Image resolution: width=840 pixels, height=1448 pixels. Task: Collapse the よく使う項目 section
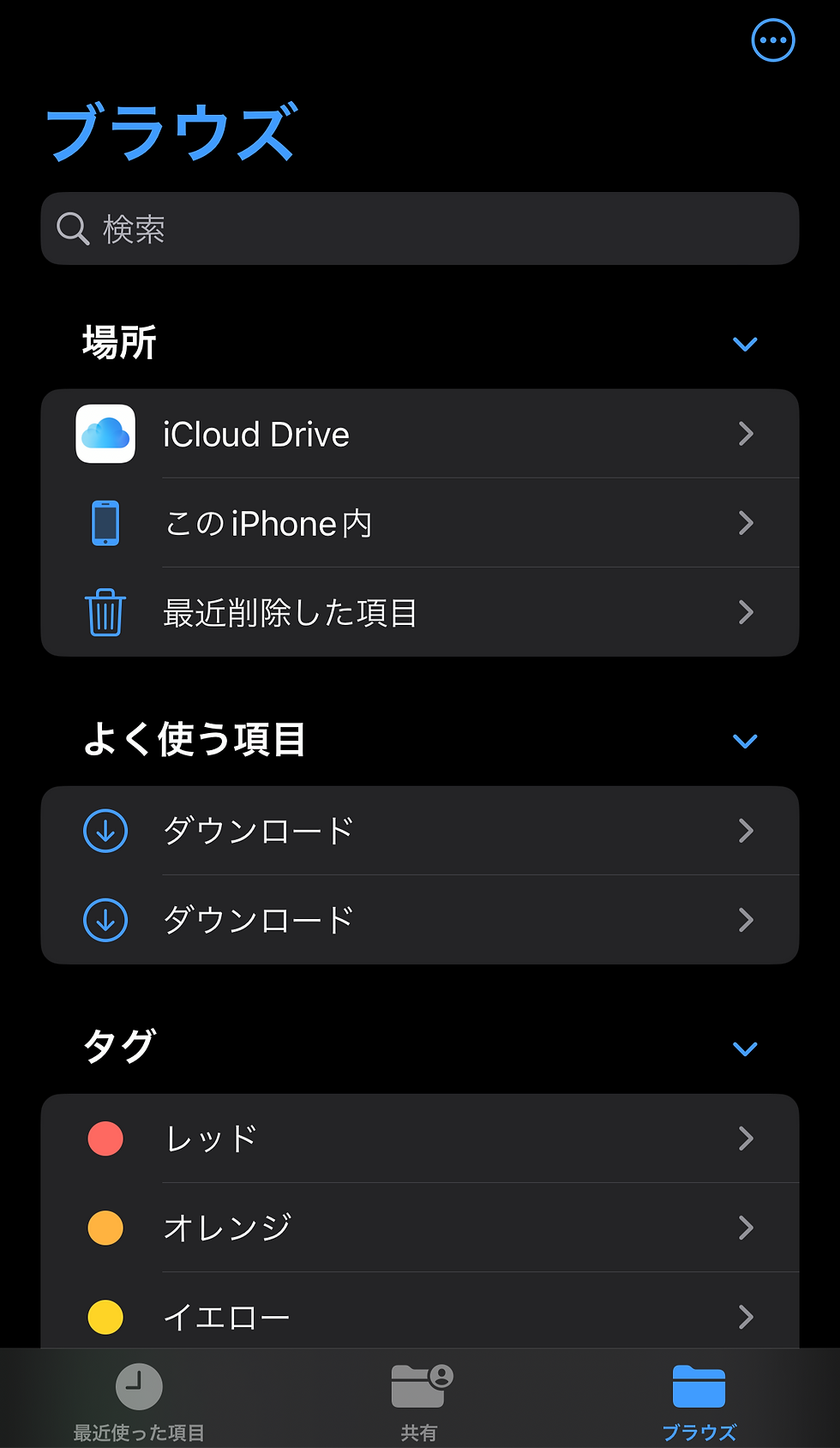(745, 741)
